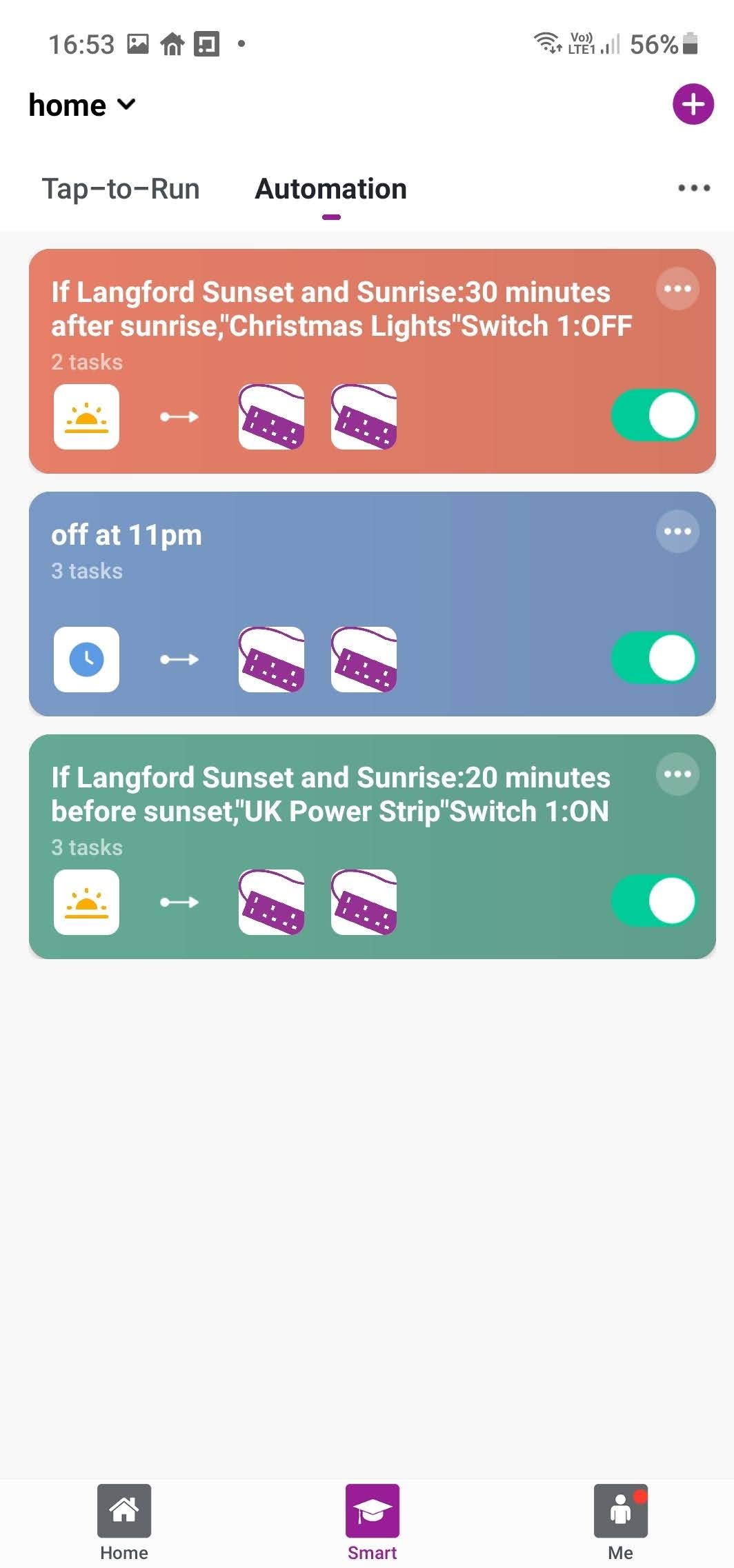Disable the 30 minutes after sunrise automation
This screenshot has width=734, height=1568.
(x=654, y=416)
